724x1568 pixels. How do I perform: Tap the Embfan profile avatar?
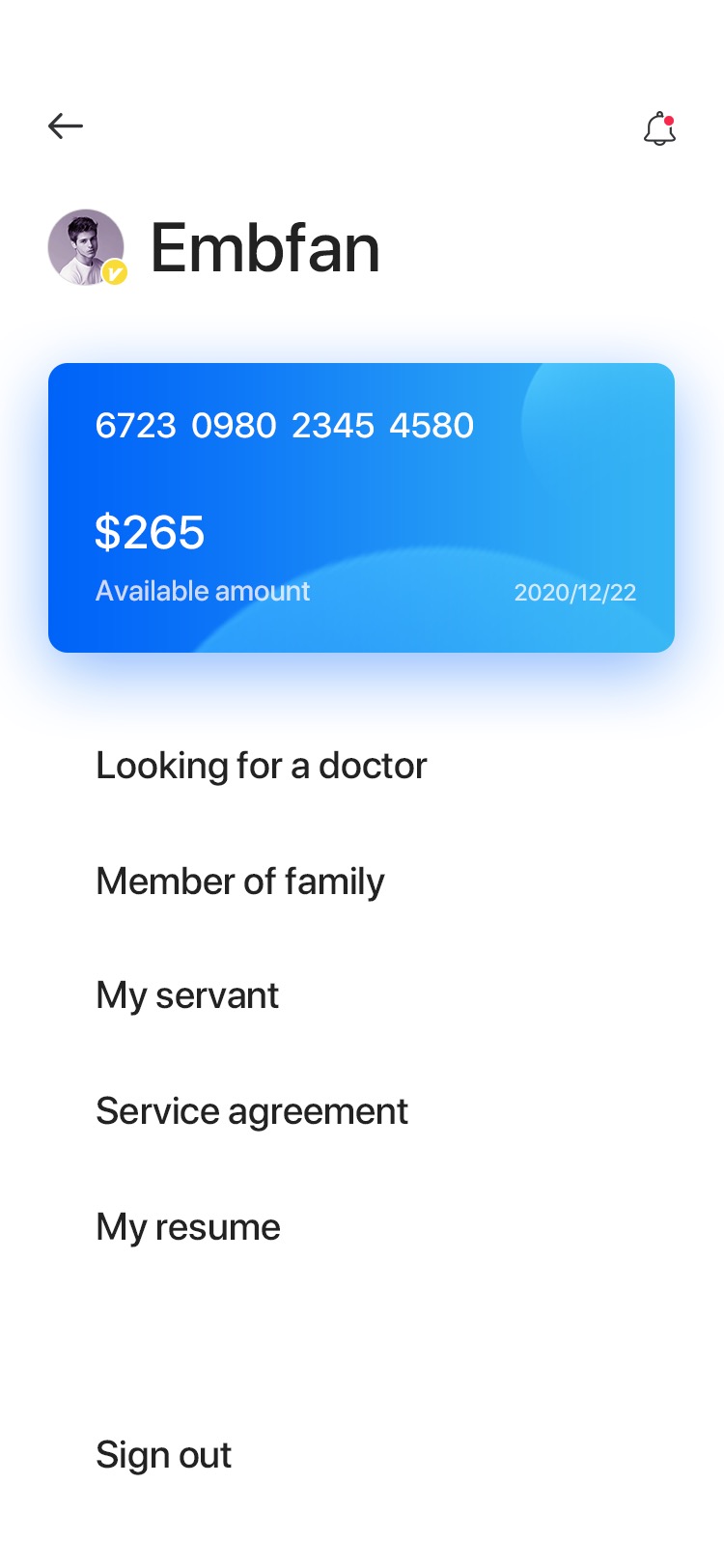tap(87, 247)
